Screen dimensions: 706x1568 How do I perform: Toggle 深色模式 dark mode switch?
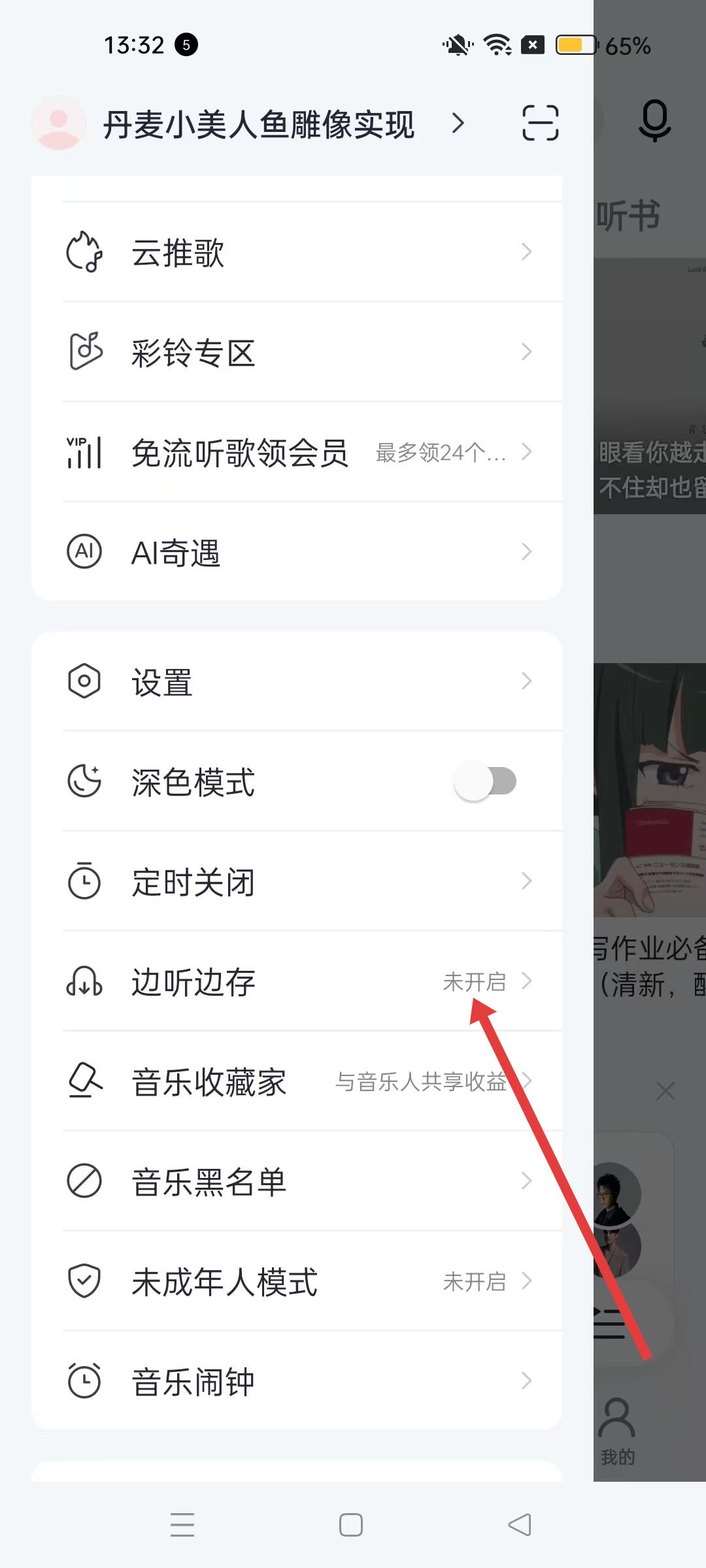click(486, 781)
